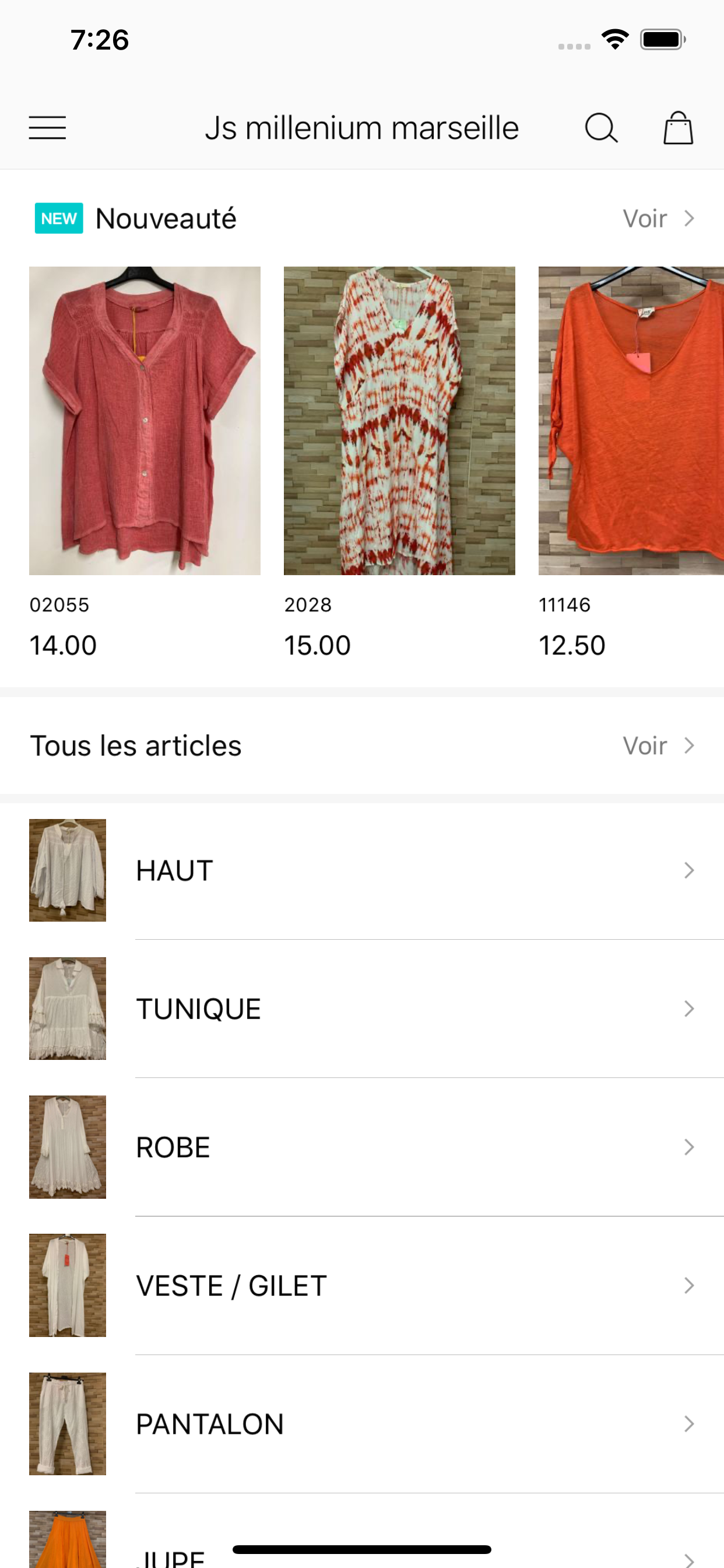This screenshot has width=724, height=1568.
Task: Open the hamburger menu
Action: coord(47,128)
